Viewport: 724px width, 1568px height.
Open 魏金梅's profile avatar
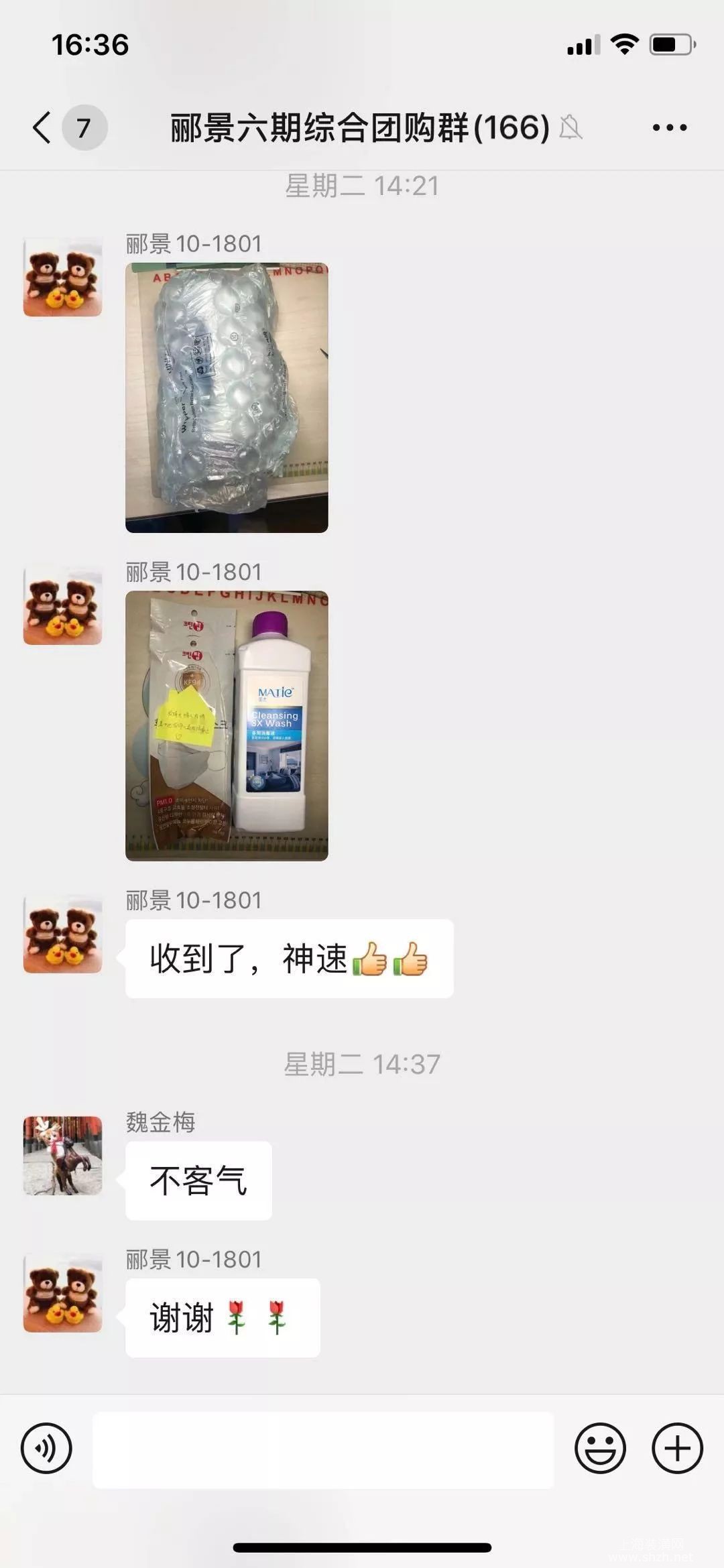click(x=63, y=1155)
